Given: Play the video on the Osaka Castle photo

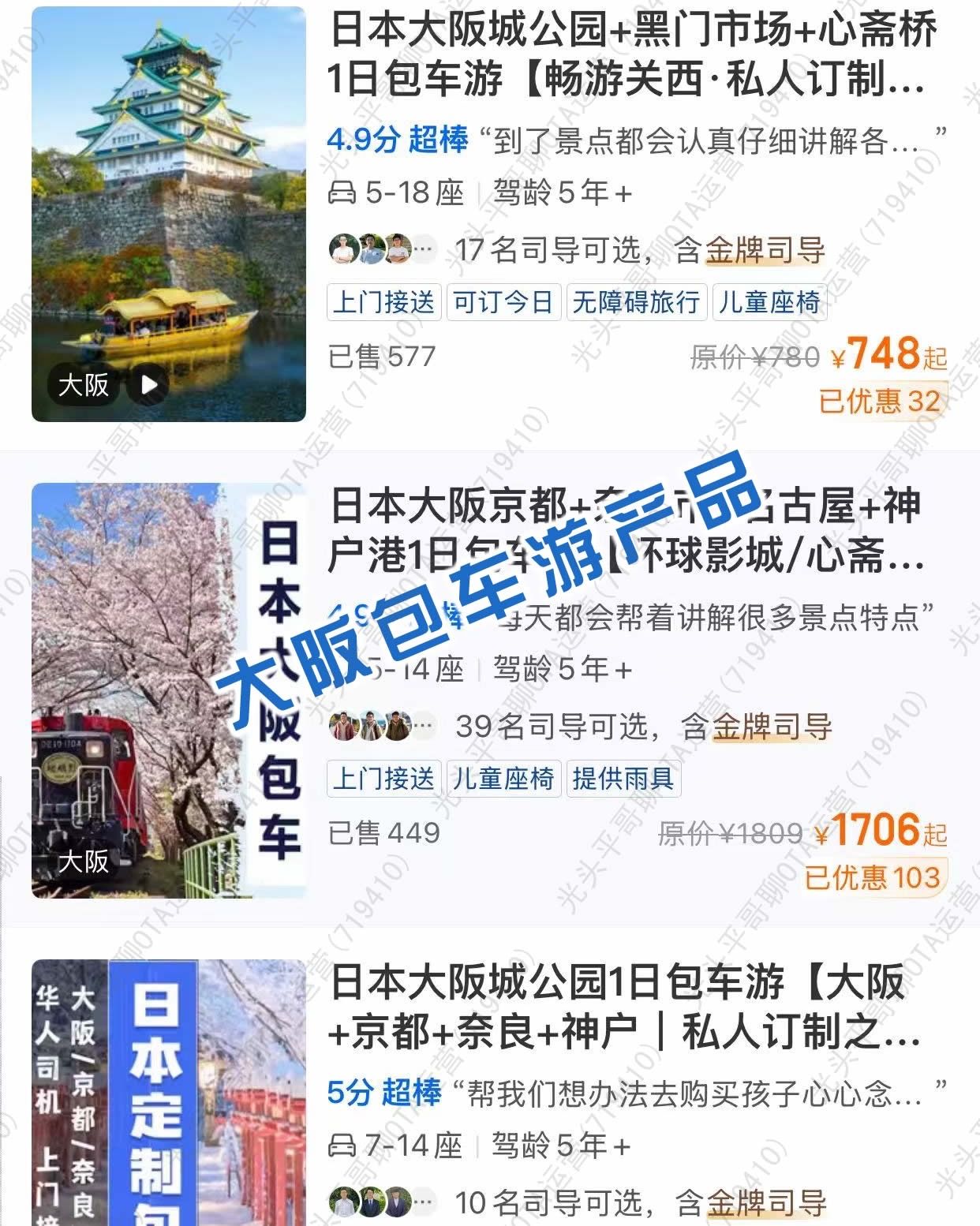Looking at the screenshot, I should (149, 385).
